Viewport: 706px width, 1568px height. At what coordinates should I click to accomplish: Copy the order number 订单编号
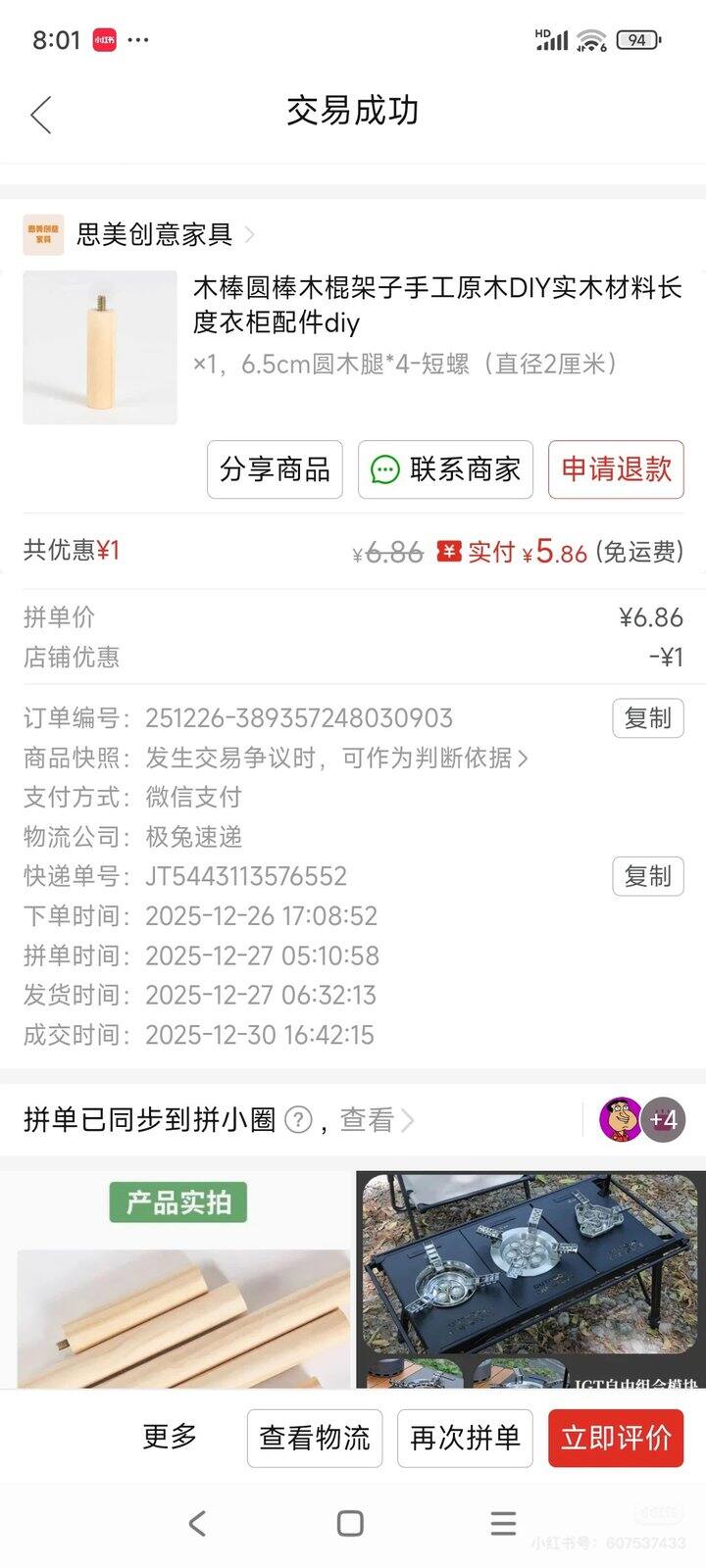tap(647, 718)
